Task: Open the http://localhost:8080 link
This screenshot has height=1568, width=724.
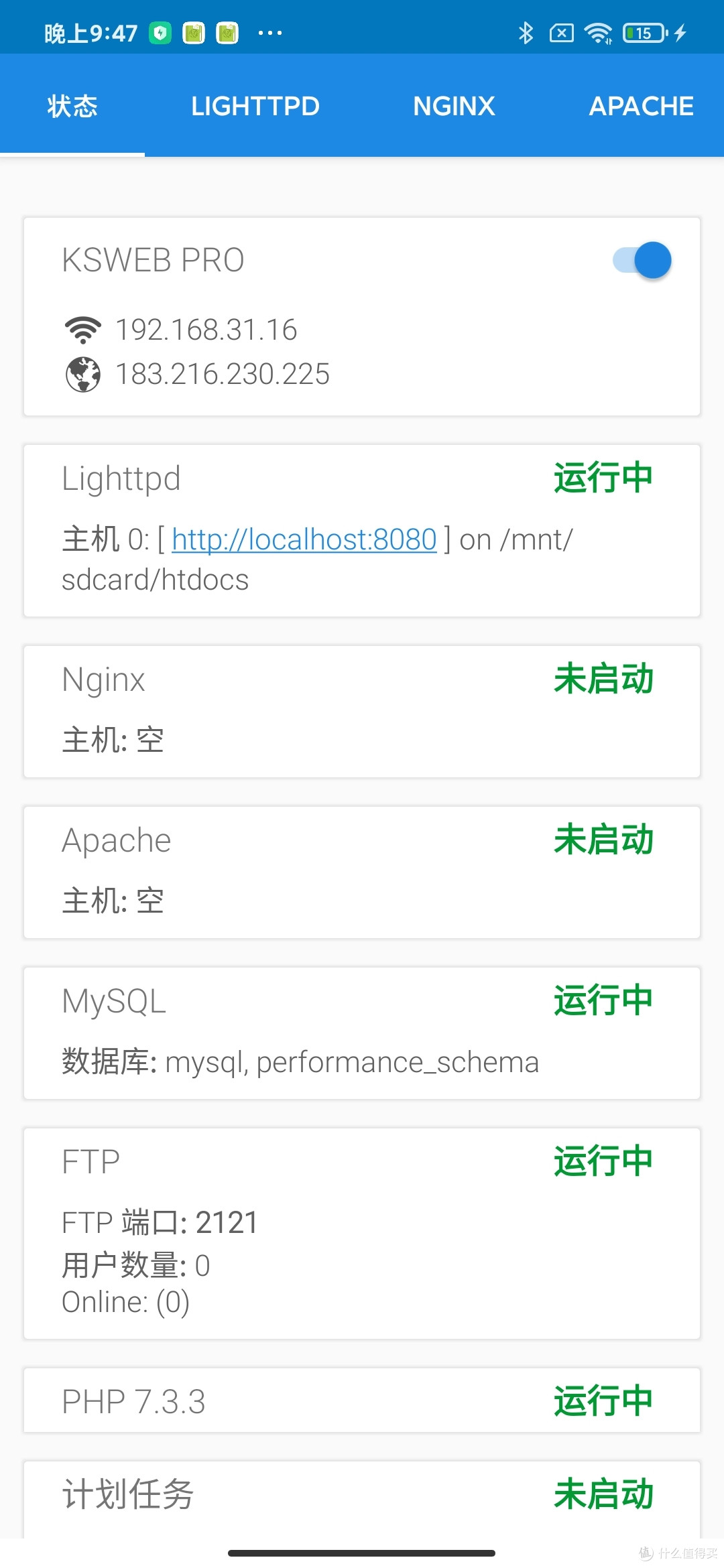Action: [304, 539]
